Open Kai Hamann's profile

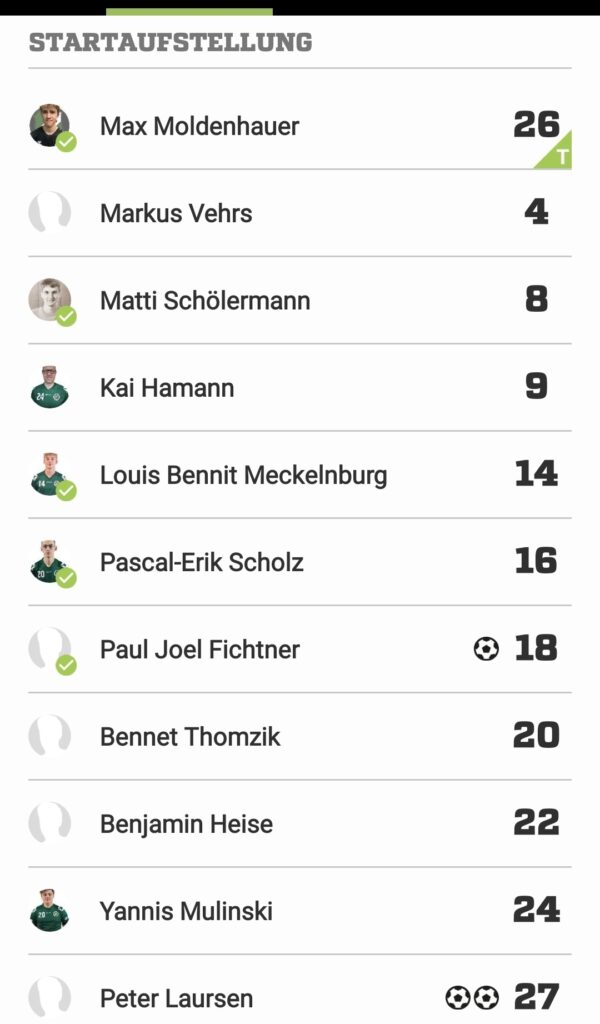pyautogui.click(x=167, y=388)
